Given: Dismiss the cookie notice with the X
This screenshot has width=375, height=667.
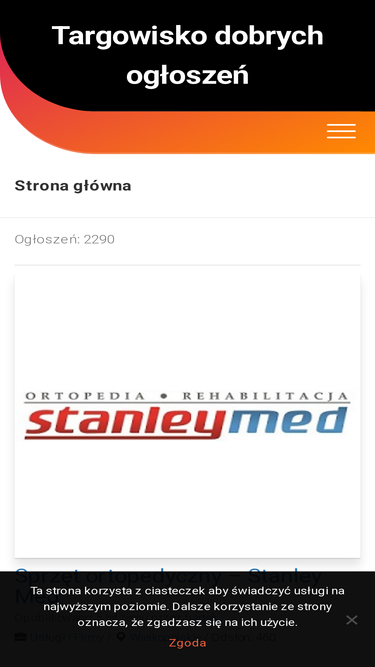Looking at the screenshot, I should [352, 620].
